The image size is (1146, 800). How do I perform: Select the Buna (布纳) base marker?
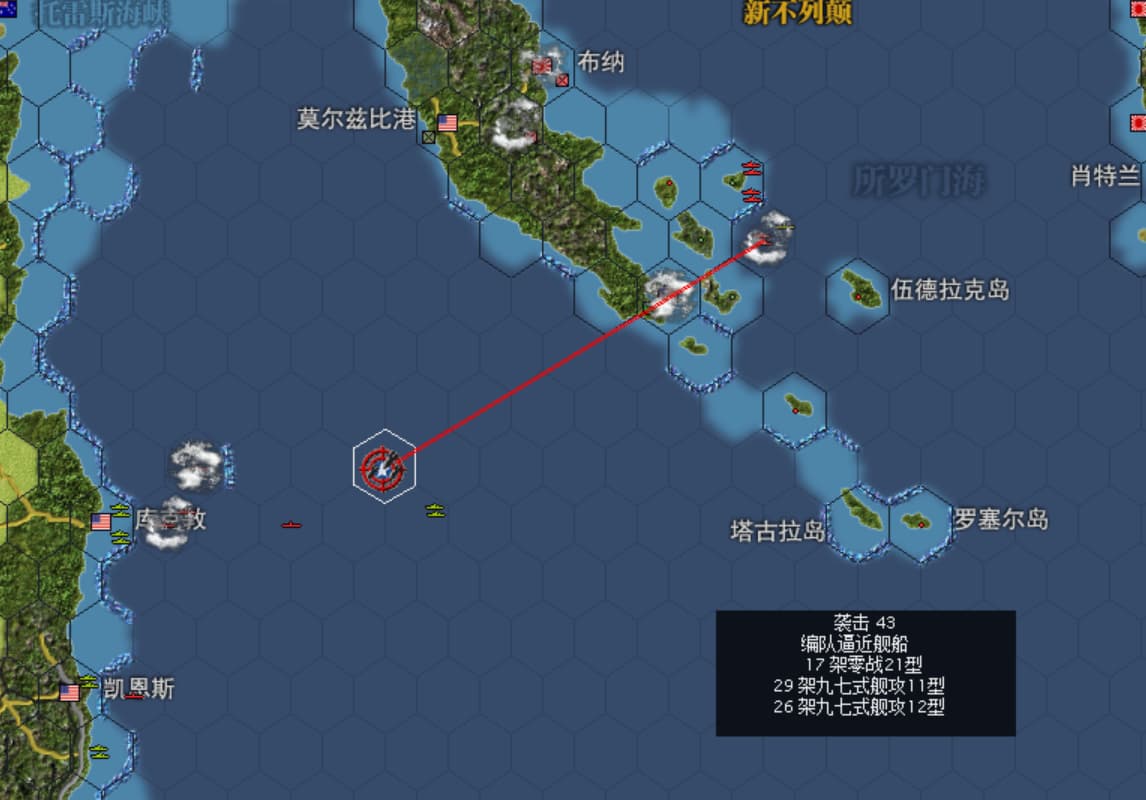coord(543,66)
